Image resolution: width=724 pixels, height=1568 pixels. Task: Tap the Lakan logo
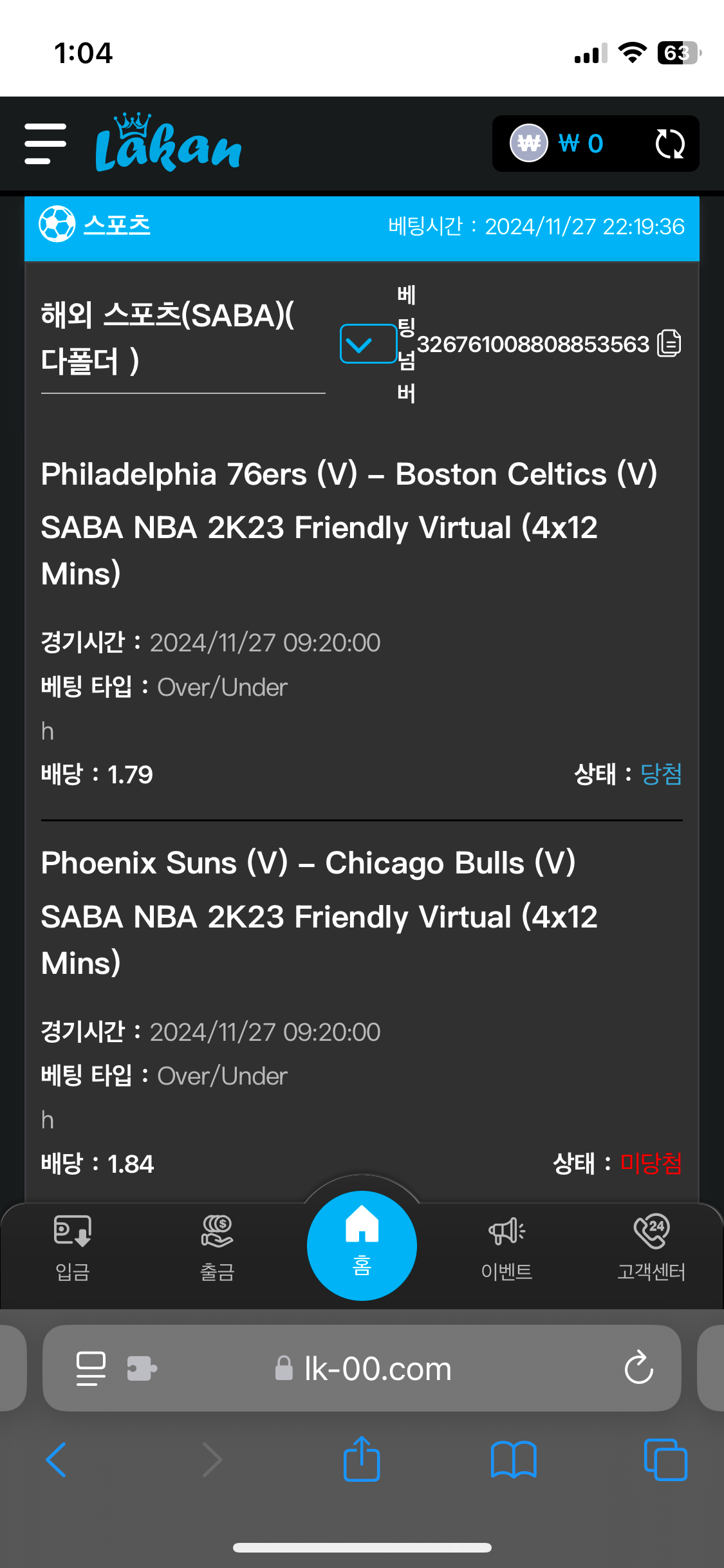(169, 144)
